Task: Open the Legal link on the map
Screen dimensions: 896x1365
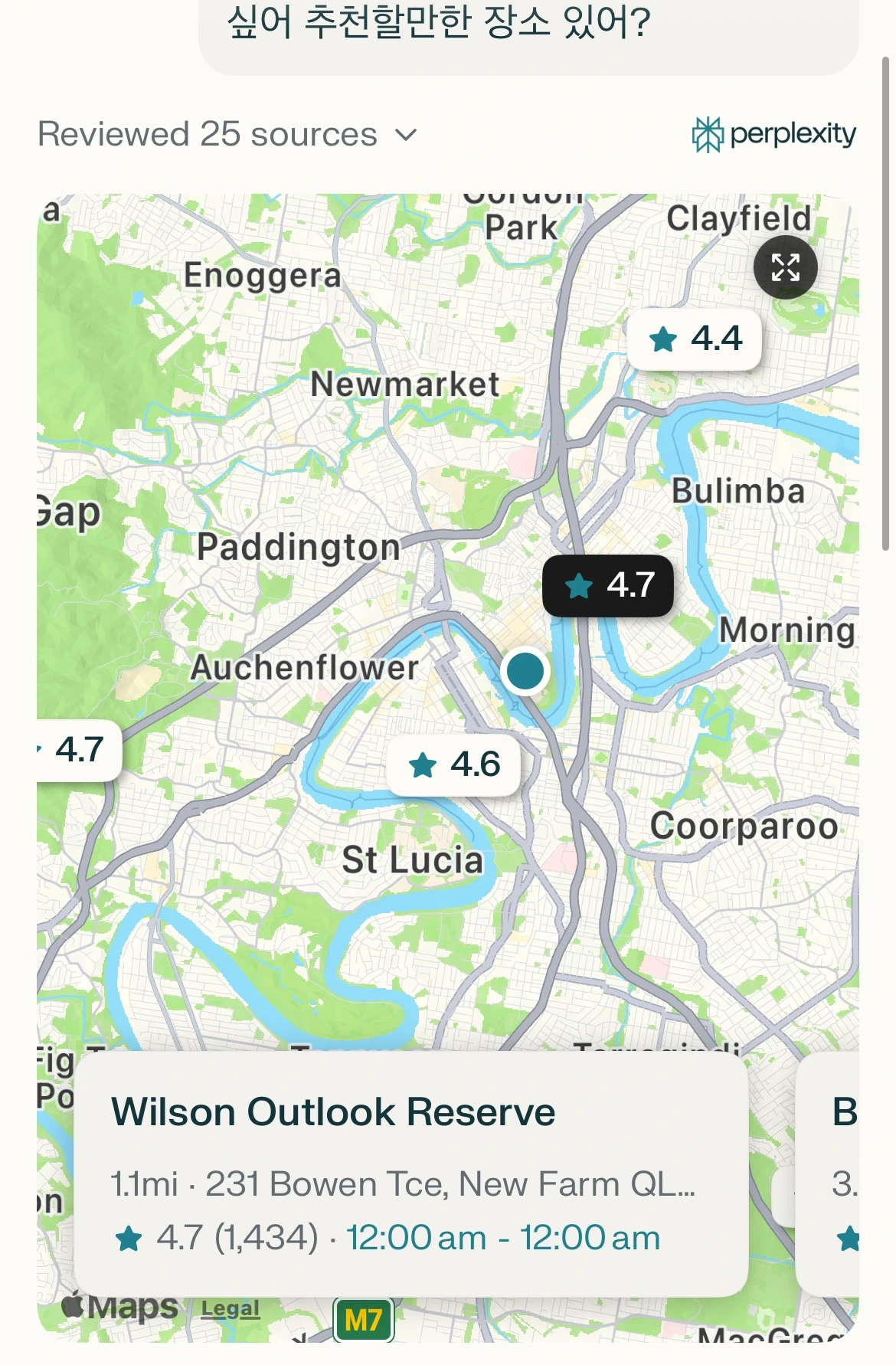Action: click(231, 1308)
